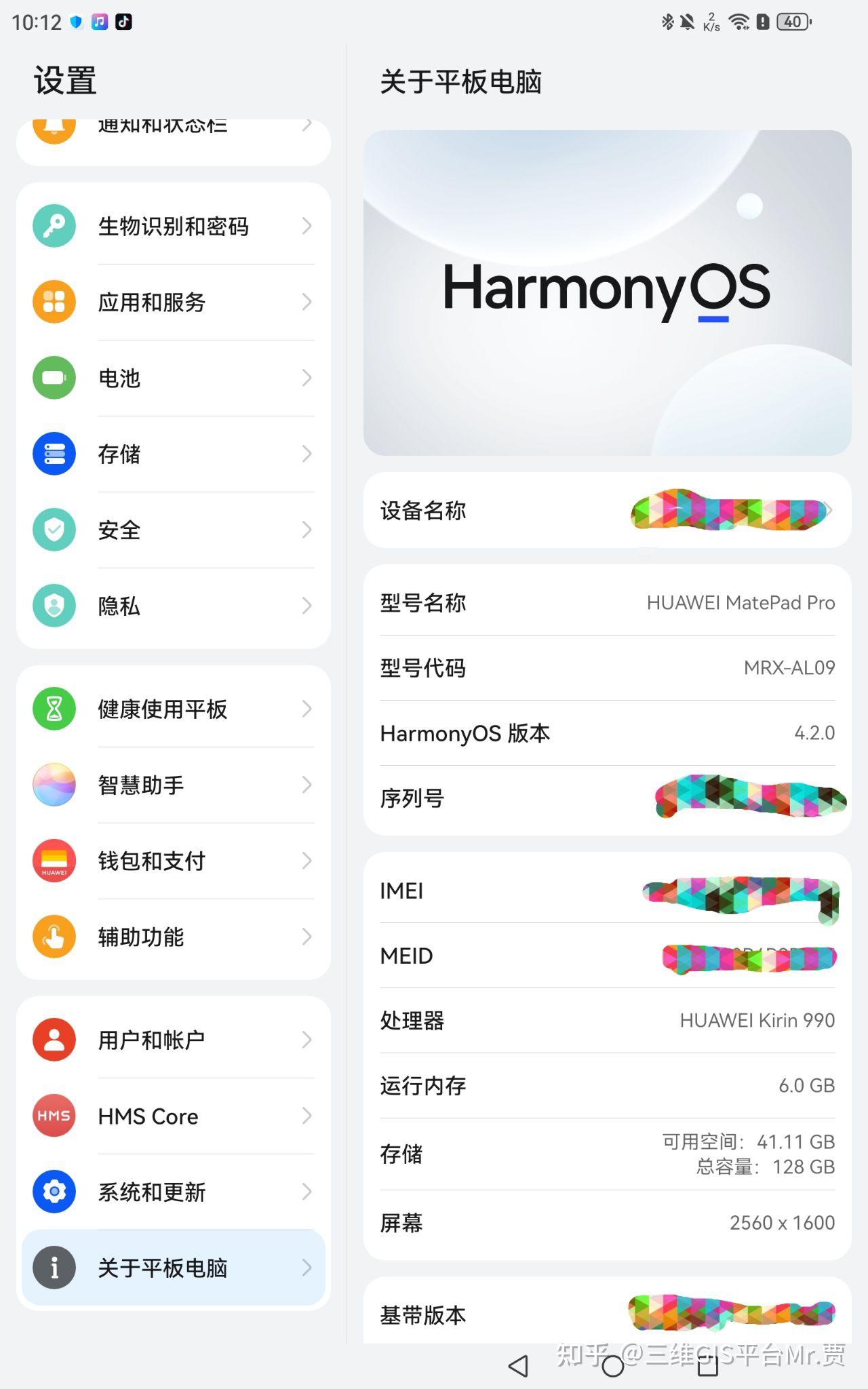Open 用户和帐户 settings

click(173, 1040)
